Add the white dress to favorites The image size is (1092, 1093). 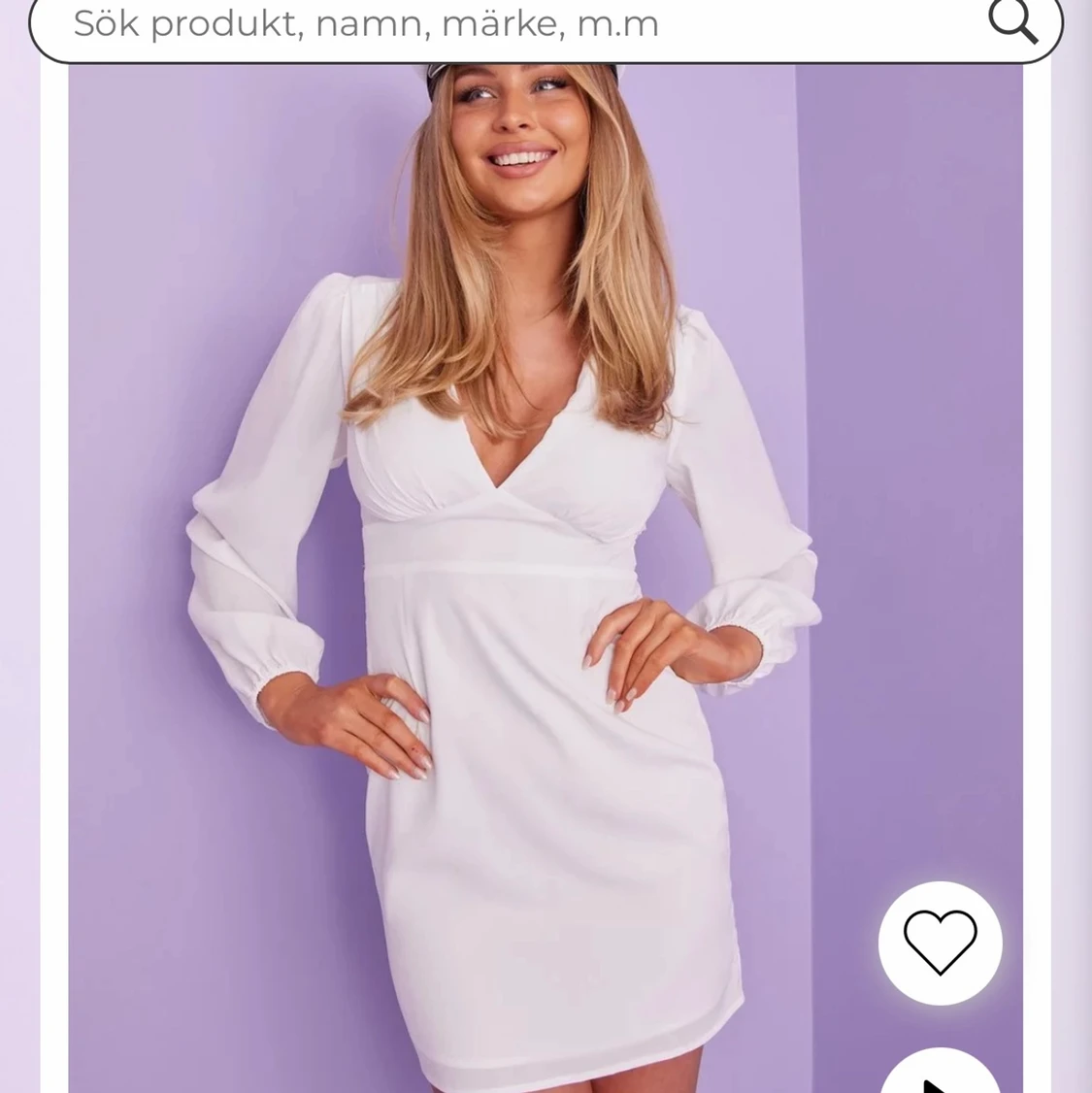pyautogui.click(x=940, y=942)
